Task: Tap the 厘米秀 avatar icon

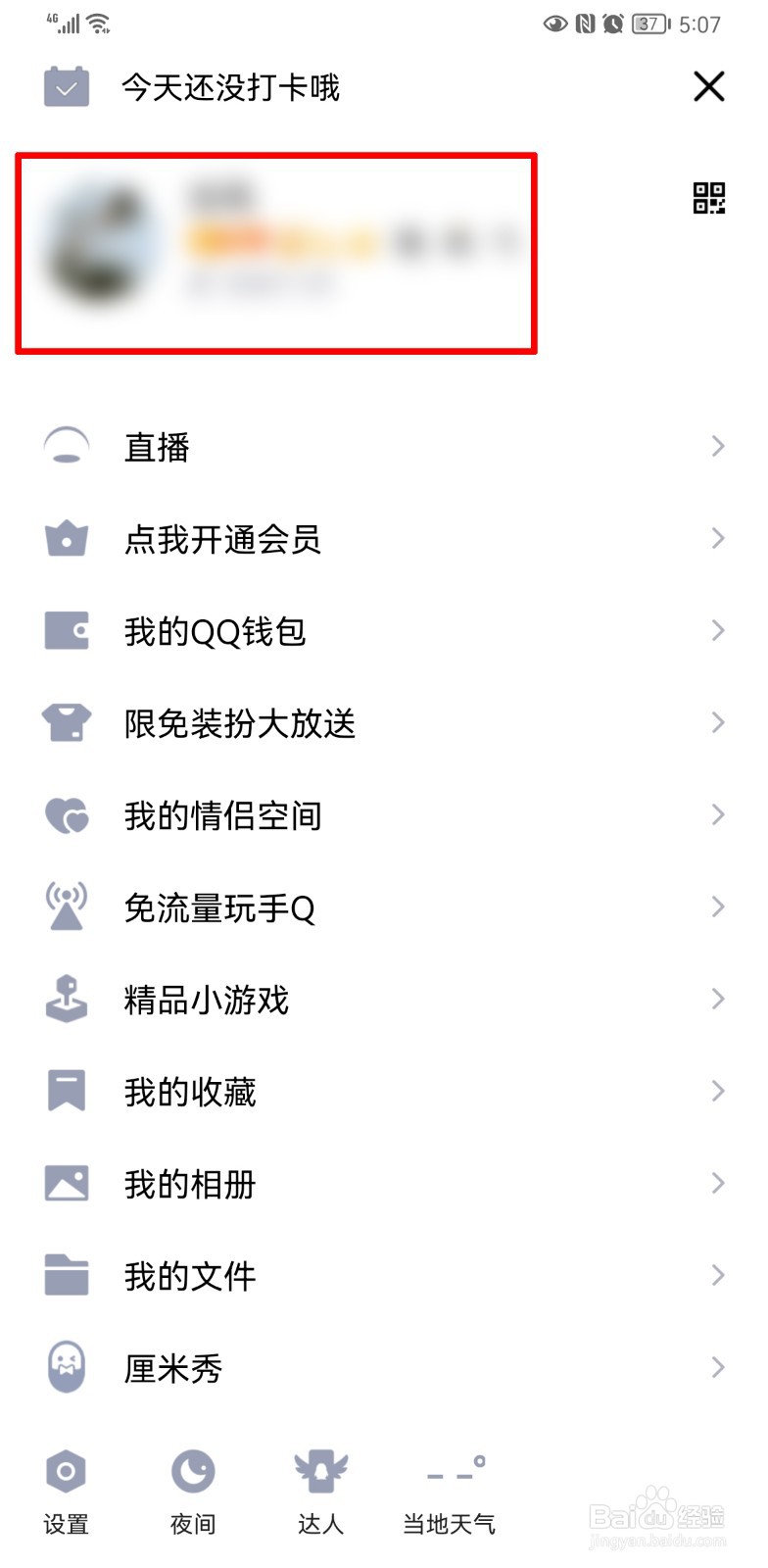Action: [65, 1366]
